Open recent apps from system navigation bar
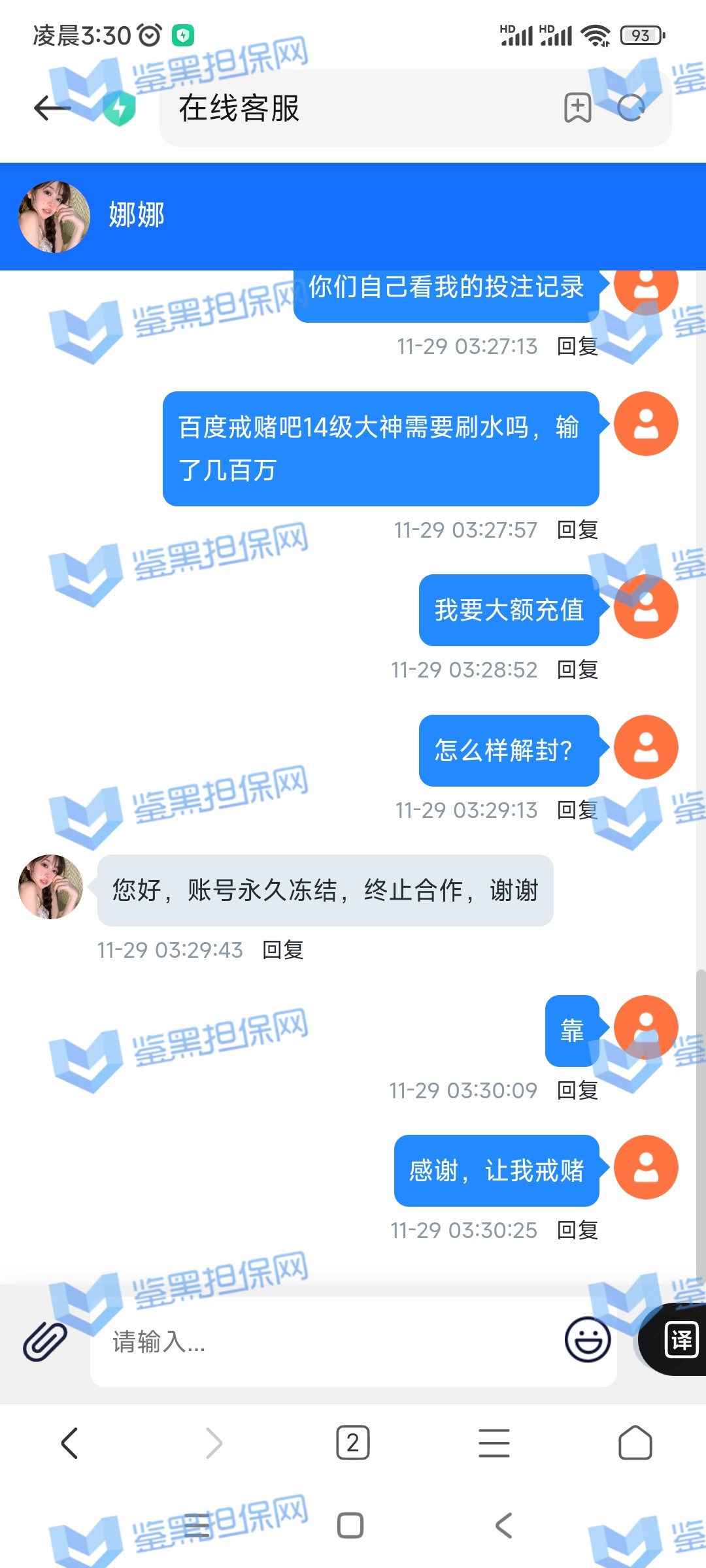Viewport: 706px width, 1568px height. coord(196,1526)
